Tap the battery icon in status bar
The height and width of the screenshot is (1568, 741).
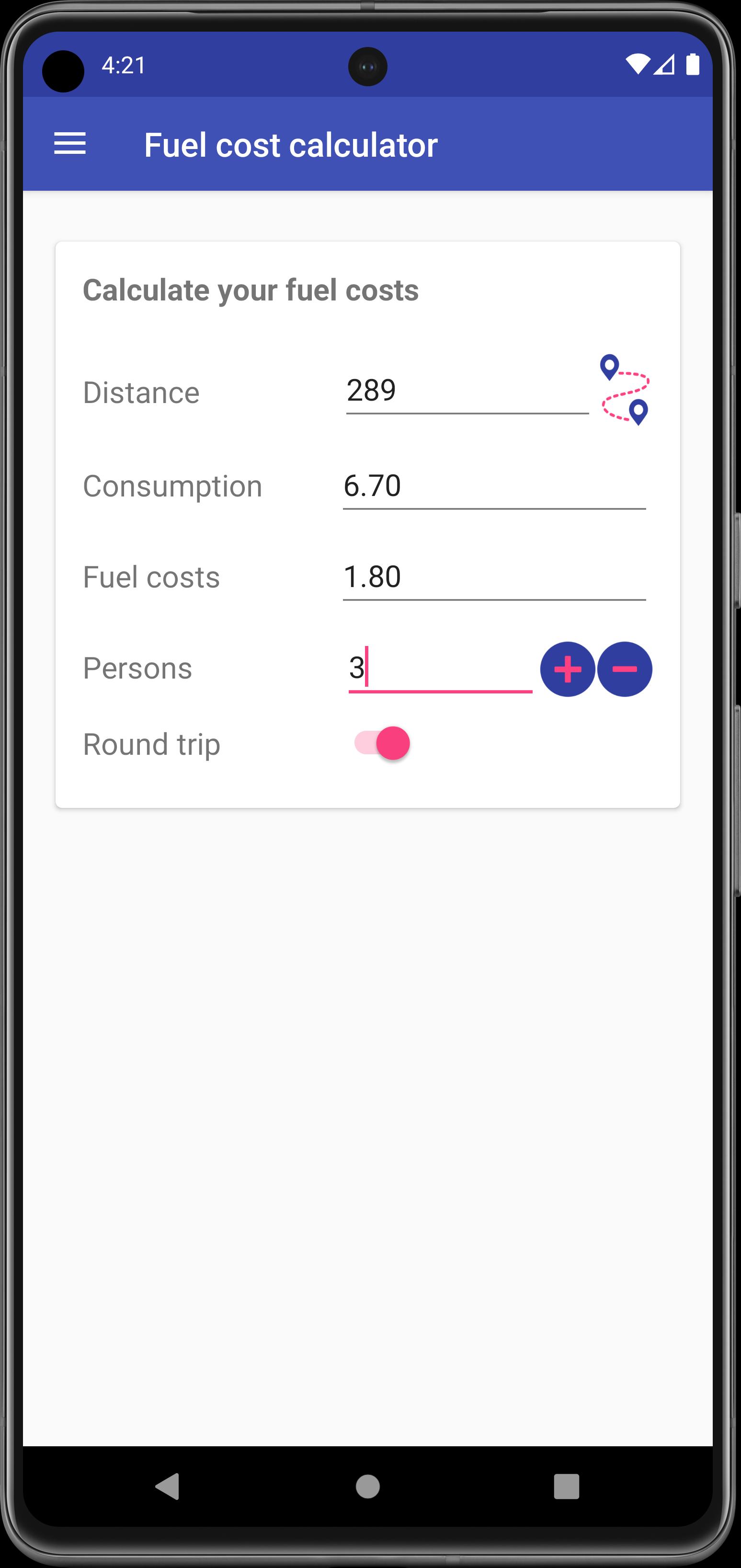693,65
